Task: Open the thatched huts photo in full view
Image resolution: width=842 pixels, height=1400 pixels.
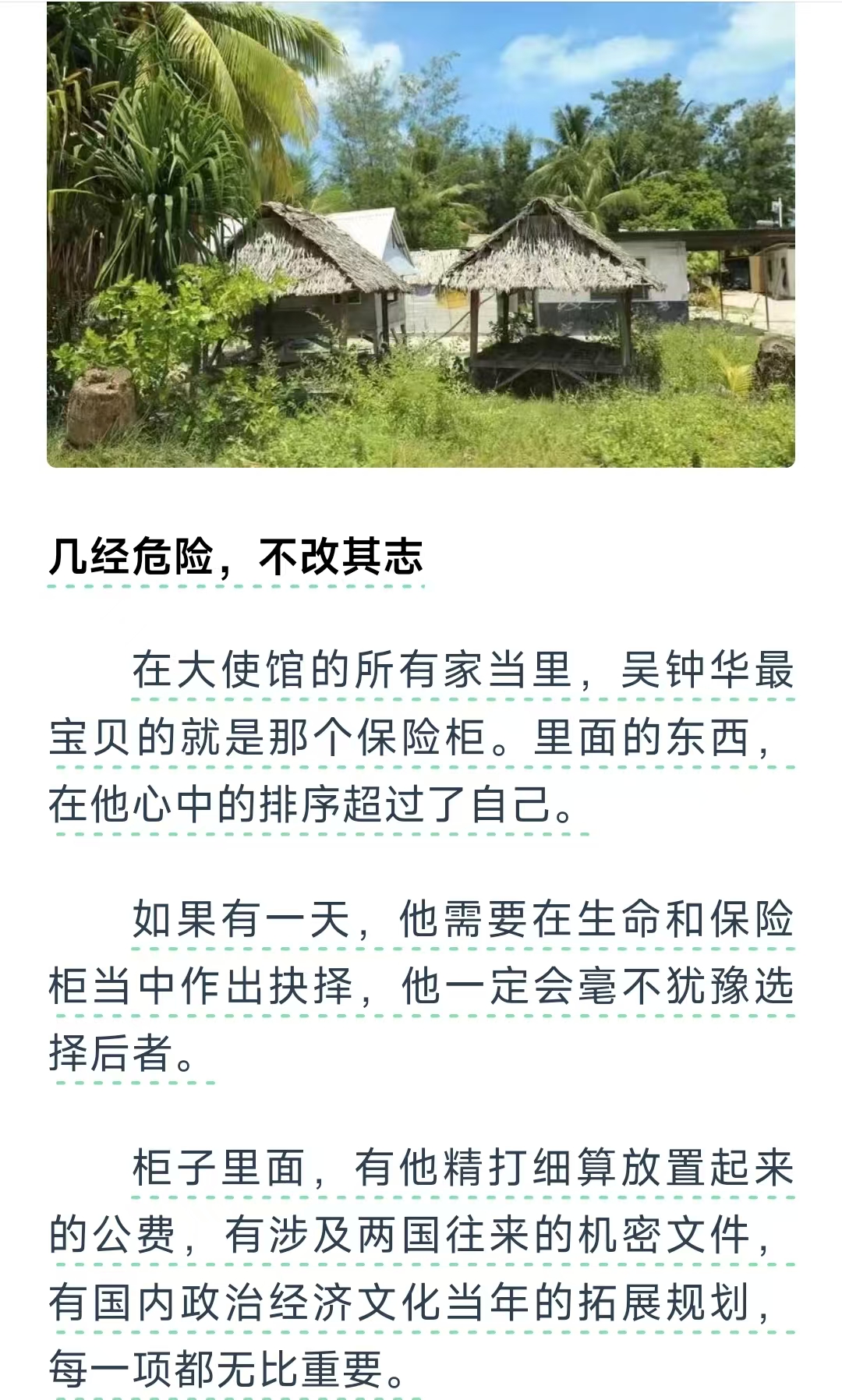Action: pyautogui.click(x=421, y=234)
